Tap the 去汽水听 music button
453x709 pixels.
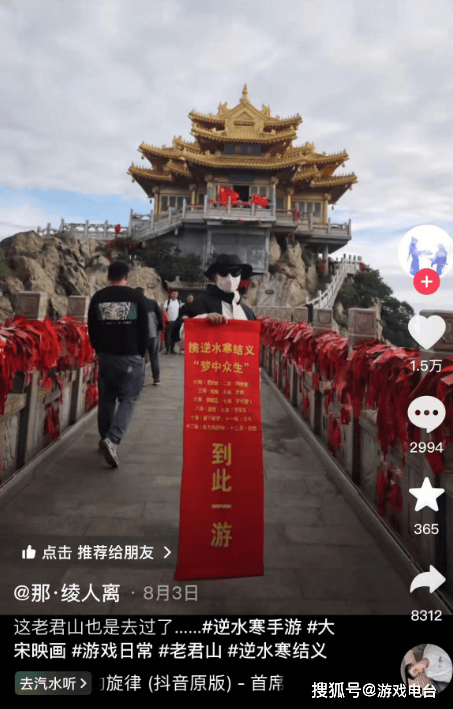pyautogui.click(x=53, y=683)
